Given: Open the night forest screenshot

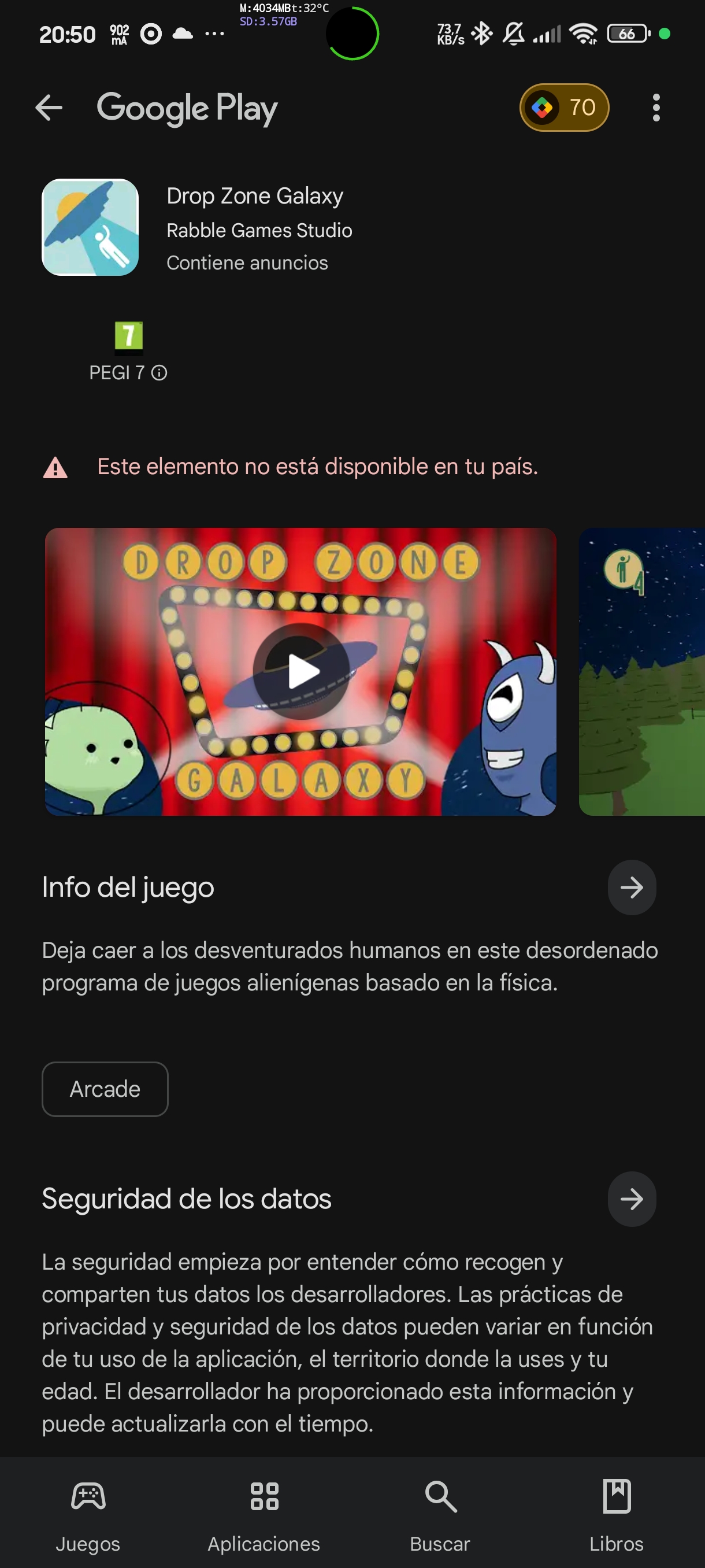Looking at the screenshot, I should [642, 671].
